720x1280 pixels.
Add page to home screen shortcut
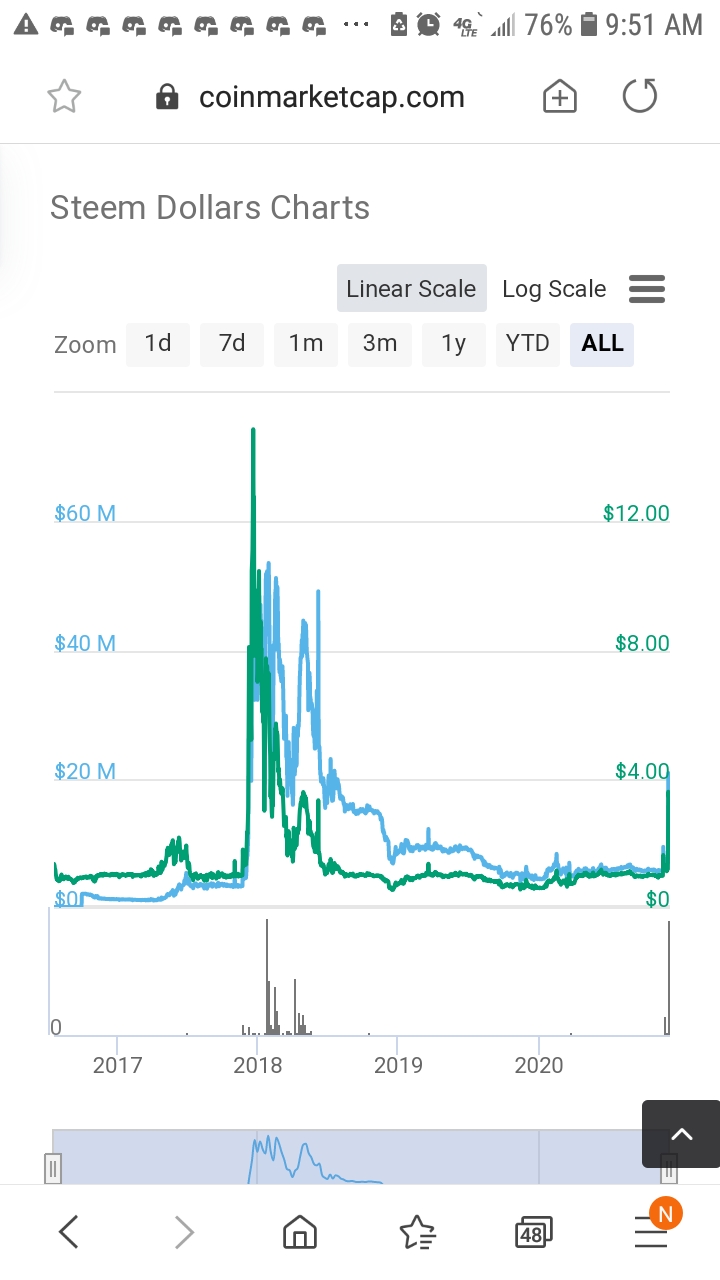560,97
